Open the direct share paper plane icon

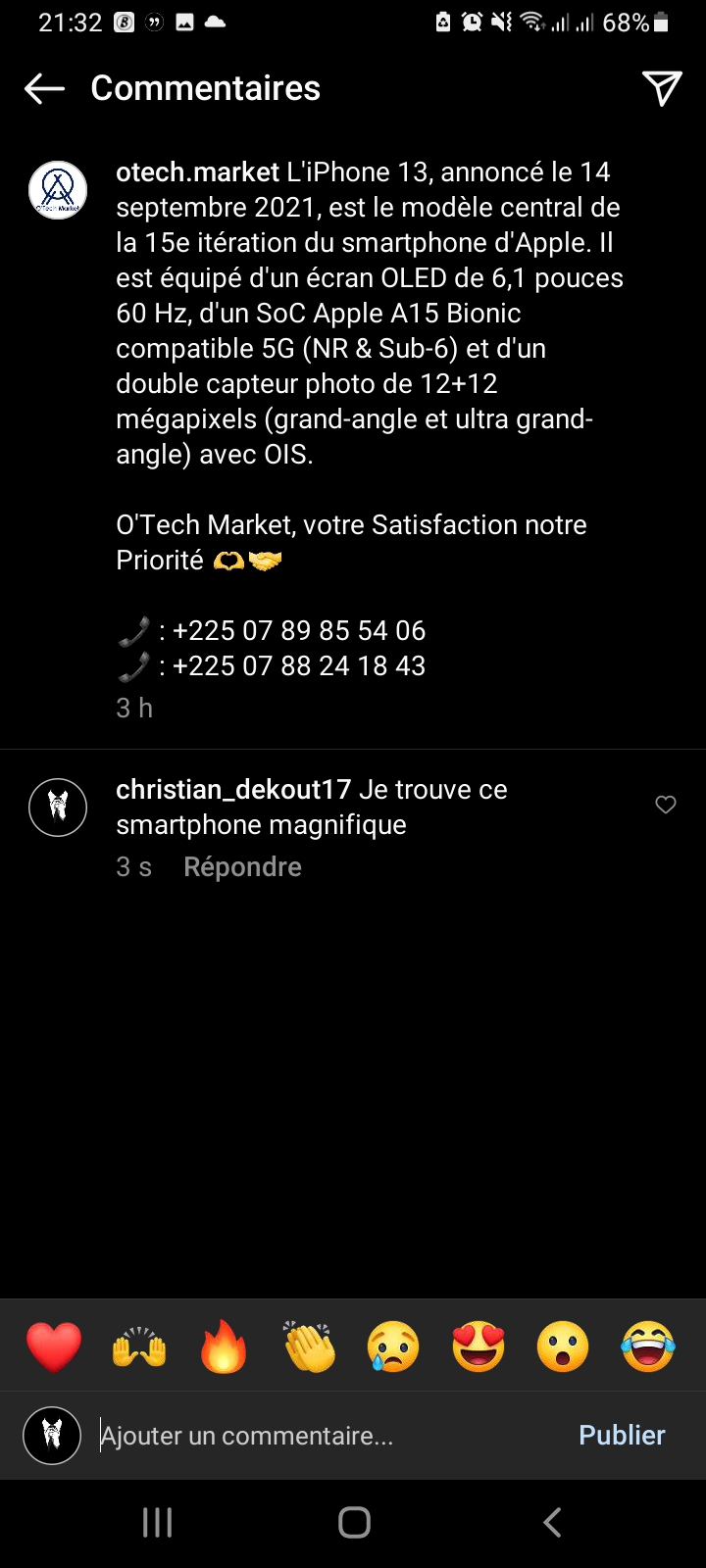(x=662, y=88)
